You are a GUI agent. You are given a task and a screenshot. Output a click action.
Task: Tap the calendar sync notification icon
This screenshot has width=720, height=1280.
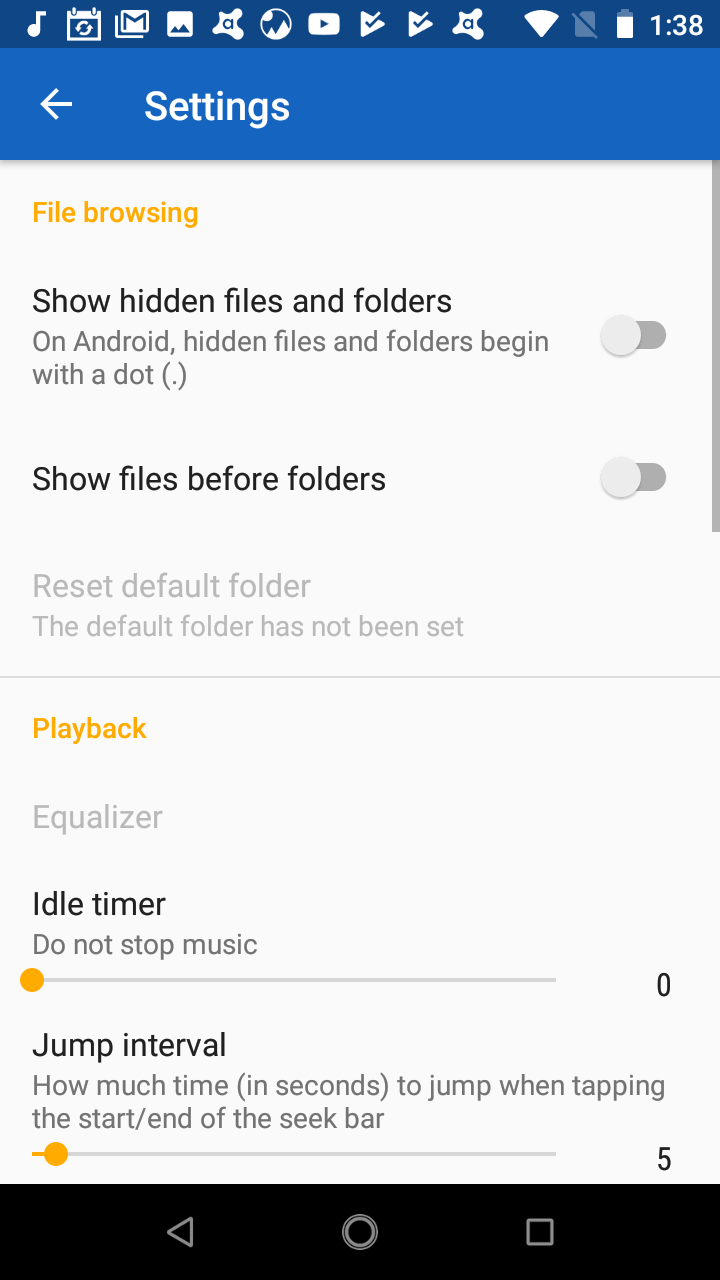click(84, 22)
